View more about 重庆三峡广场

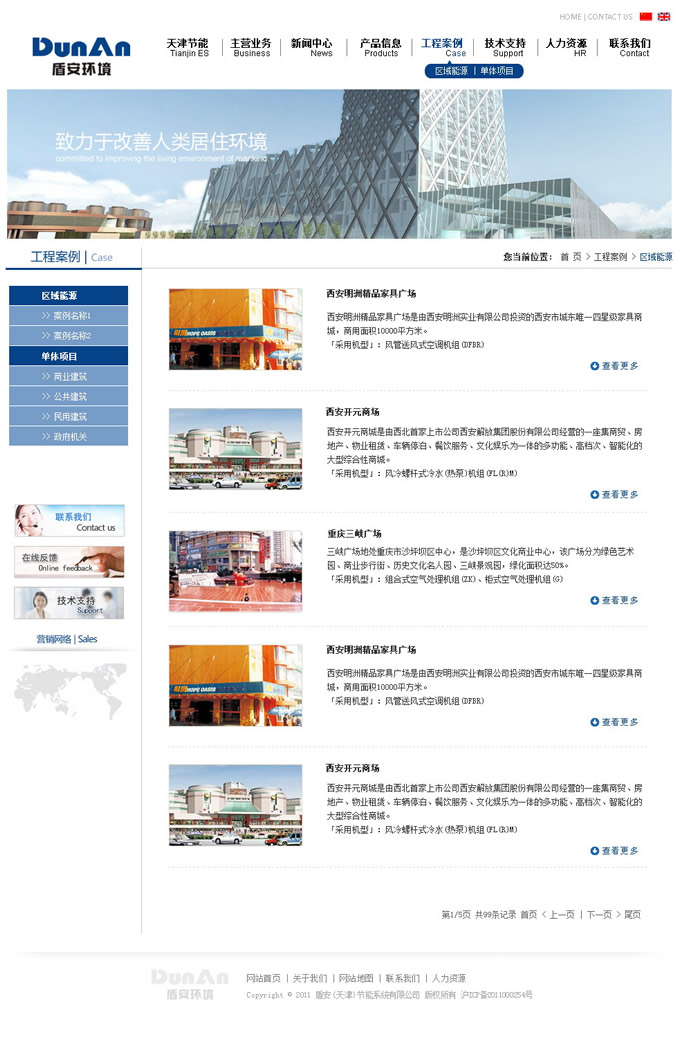(x=614, y=601)
